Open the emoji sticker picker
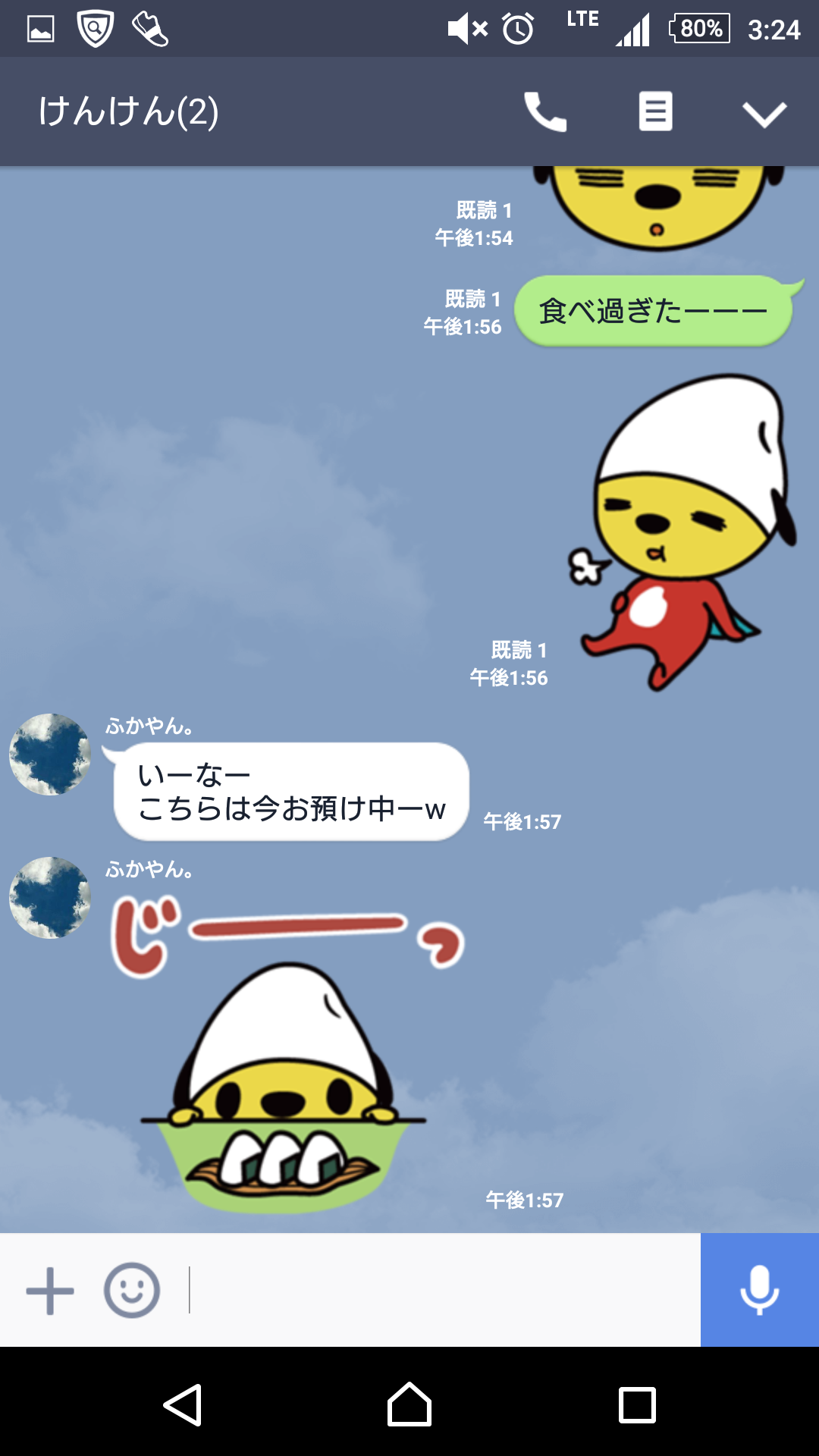This screenshot has width=819, height=1456. (x=132, y=1290)
